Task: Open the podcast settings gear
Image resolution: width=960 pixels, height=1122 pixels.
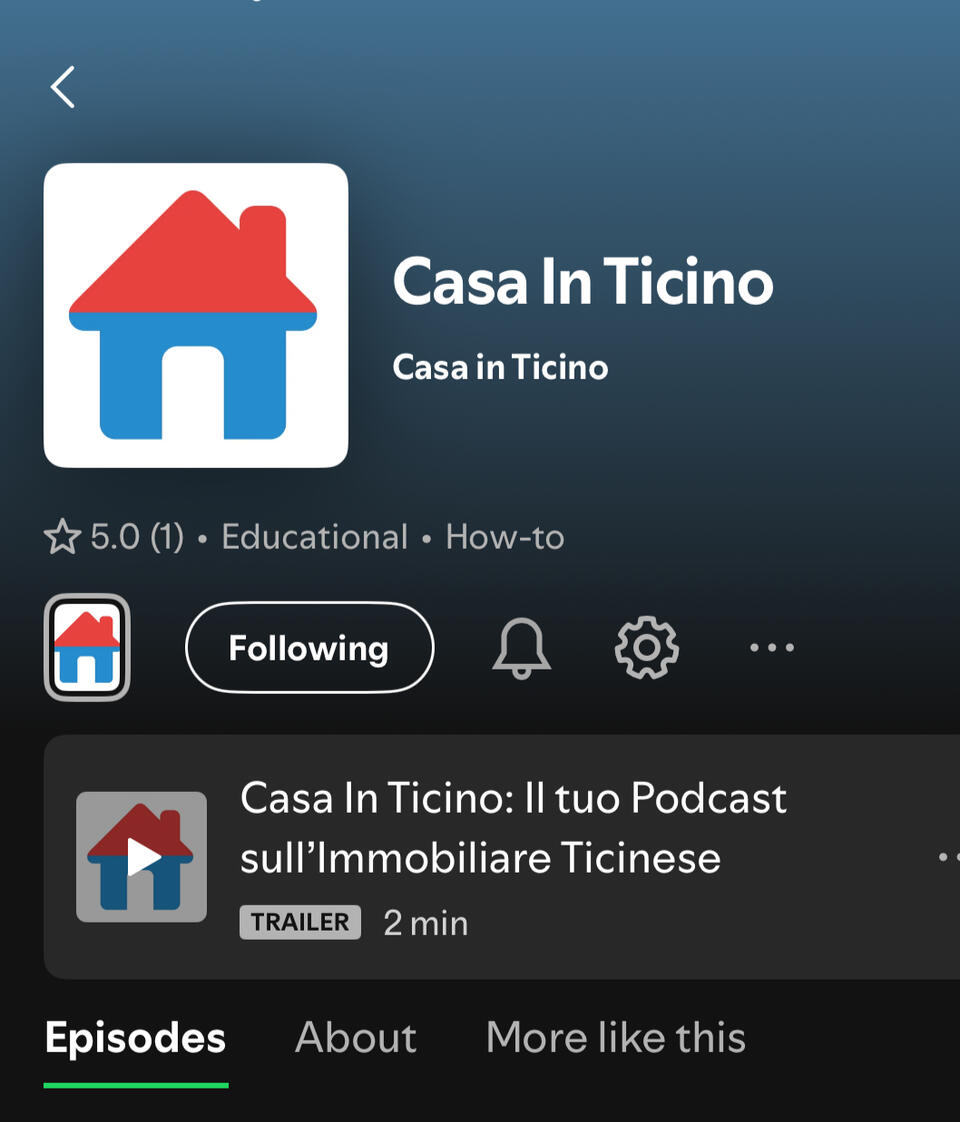Action: (646, 647)
